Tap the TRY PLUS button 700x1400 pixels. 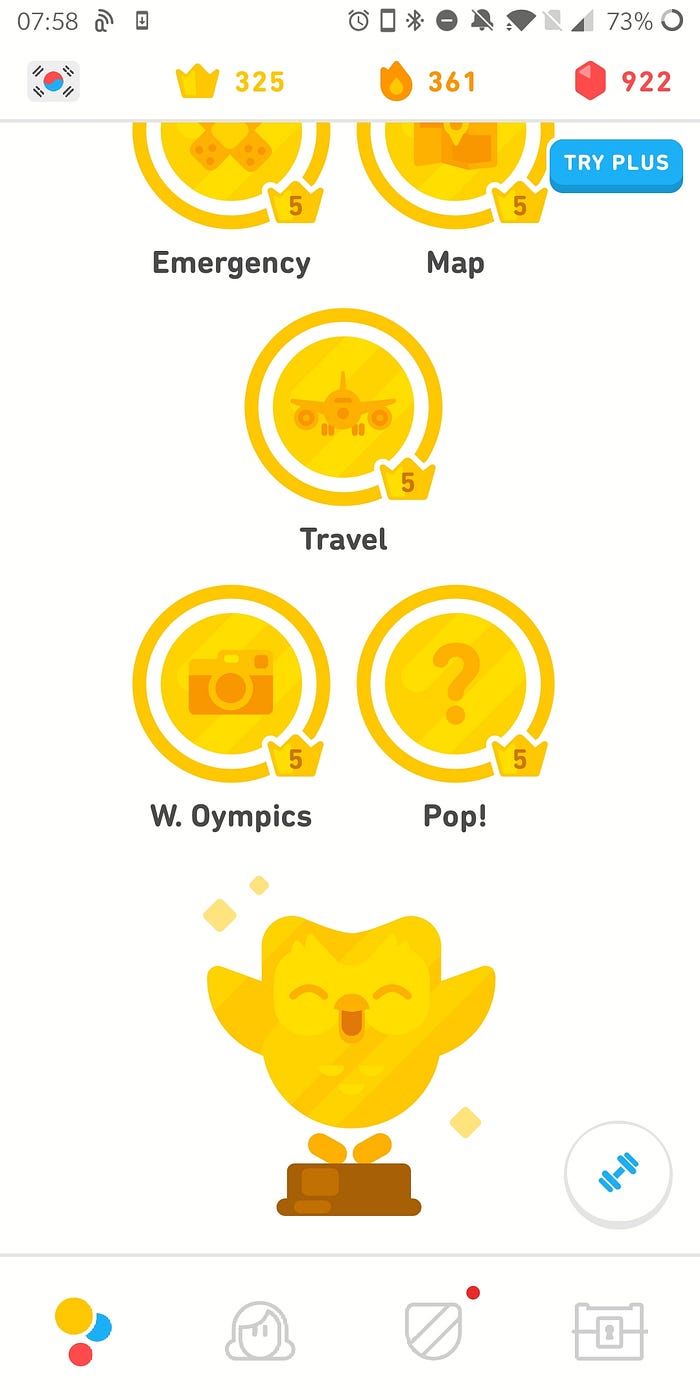coord(615,164)
